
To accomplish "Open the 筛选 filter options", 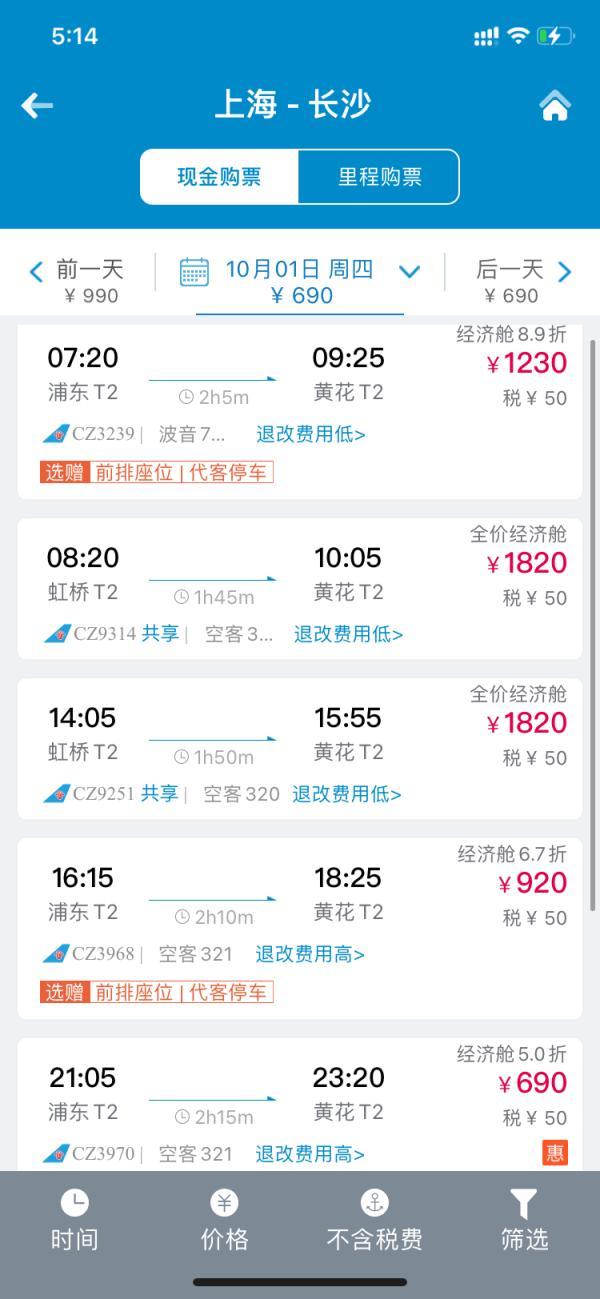I will coord(525,1221).
